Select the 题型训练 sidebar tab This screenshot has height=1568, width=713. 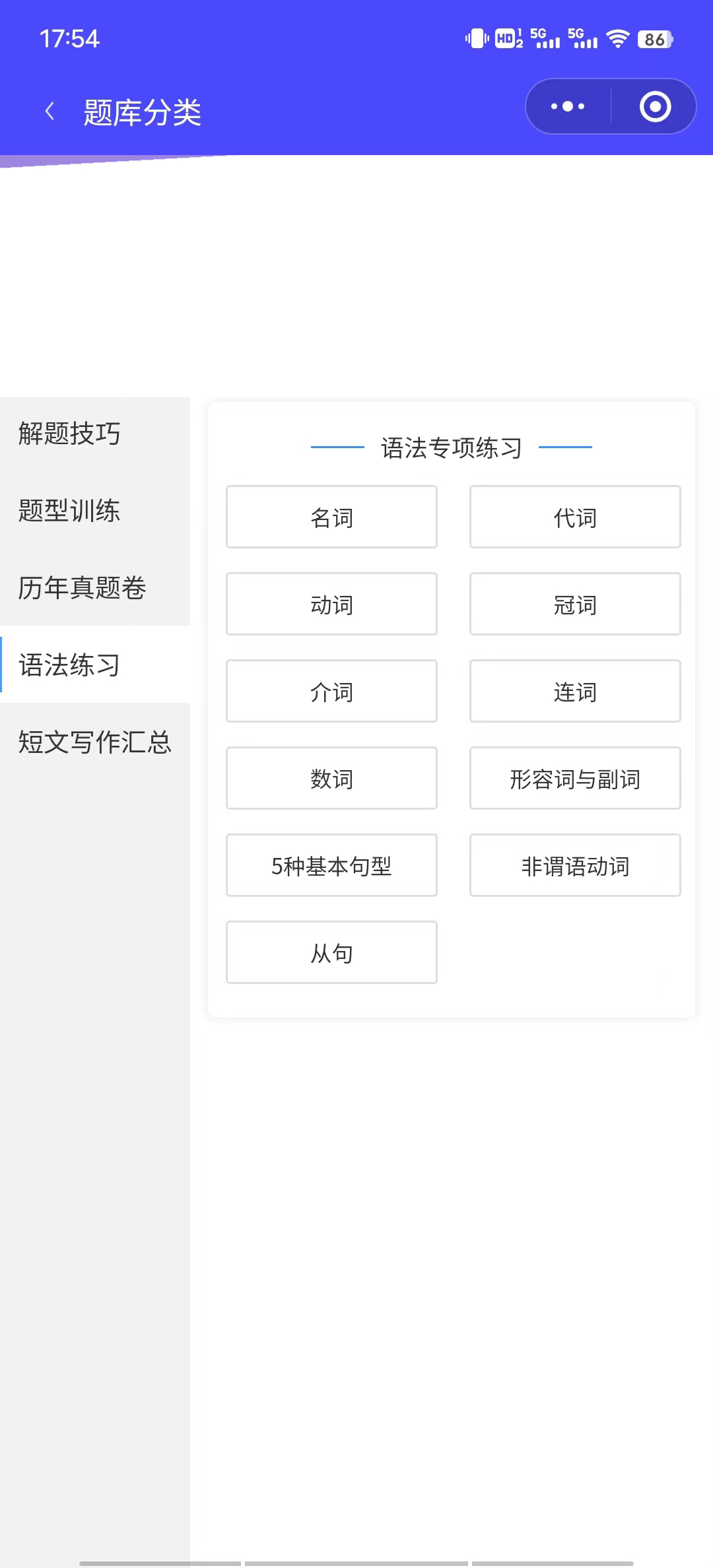pos(69,511)
